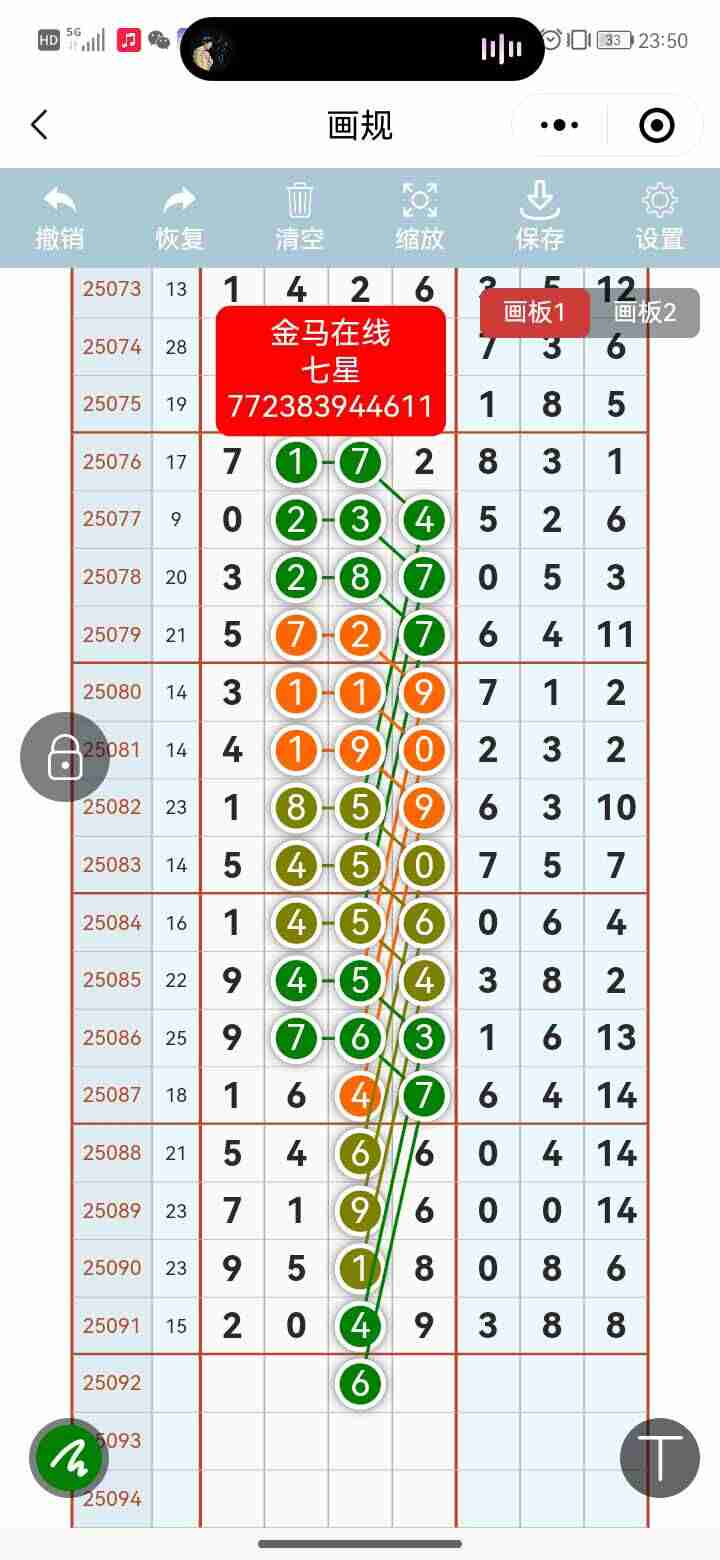Go back using the header arrow
720x1560 pixels.
point(39,125)
